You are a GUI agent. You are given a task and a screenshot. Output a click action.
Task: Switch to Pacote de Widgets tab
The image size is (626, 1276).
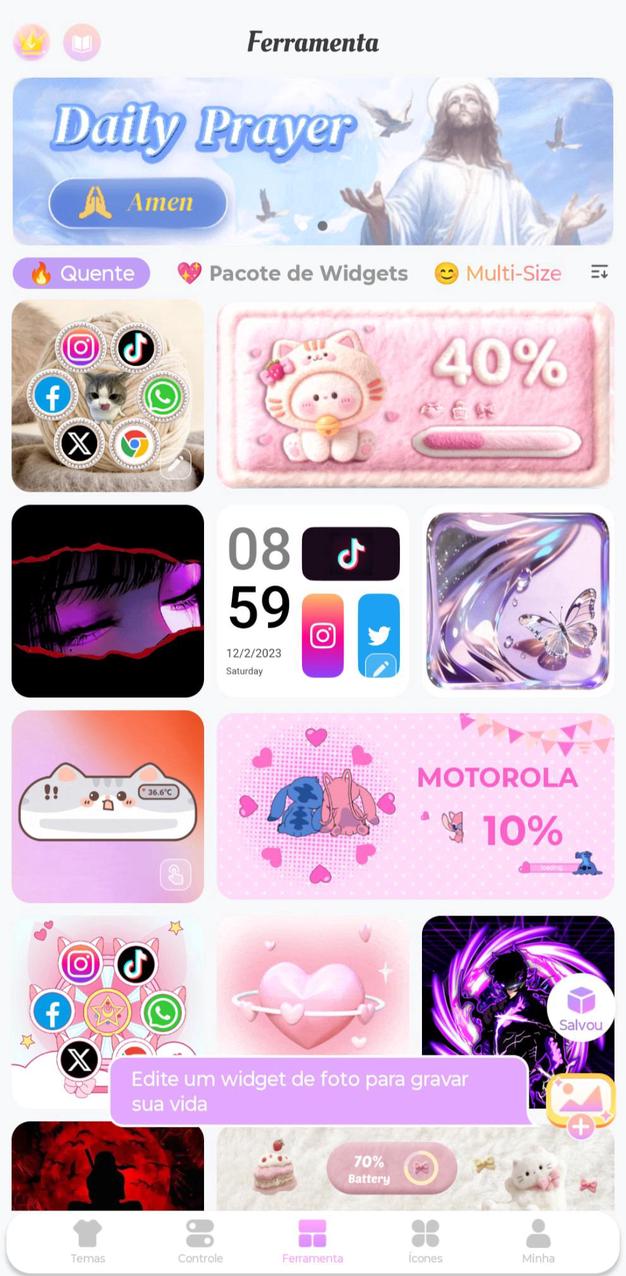(292, 273)
